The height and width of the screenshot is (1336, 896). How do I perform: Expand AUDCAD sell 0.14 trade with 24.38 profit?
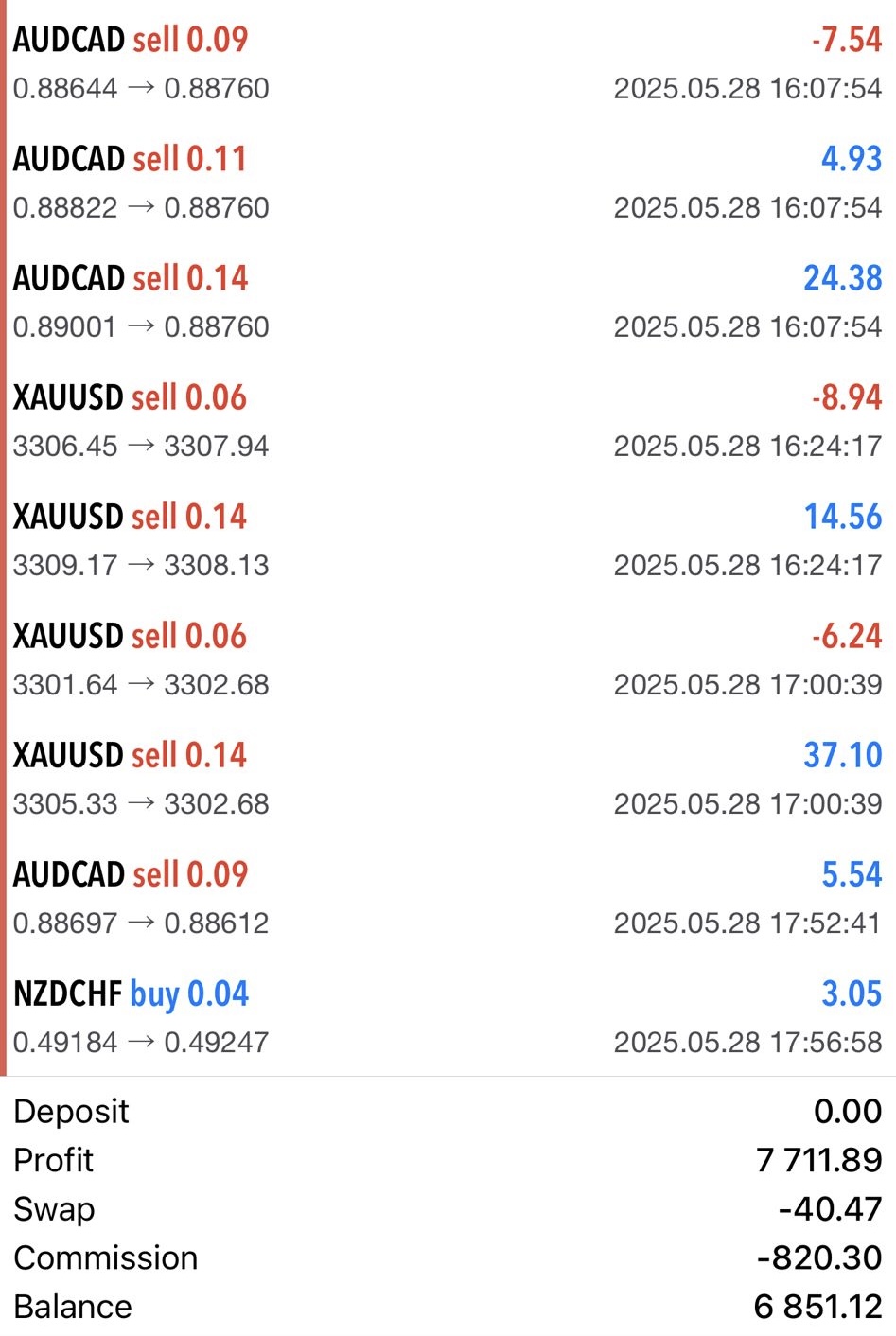point(448,301)
